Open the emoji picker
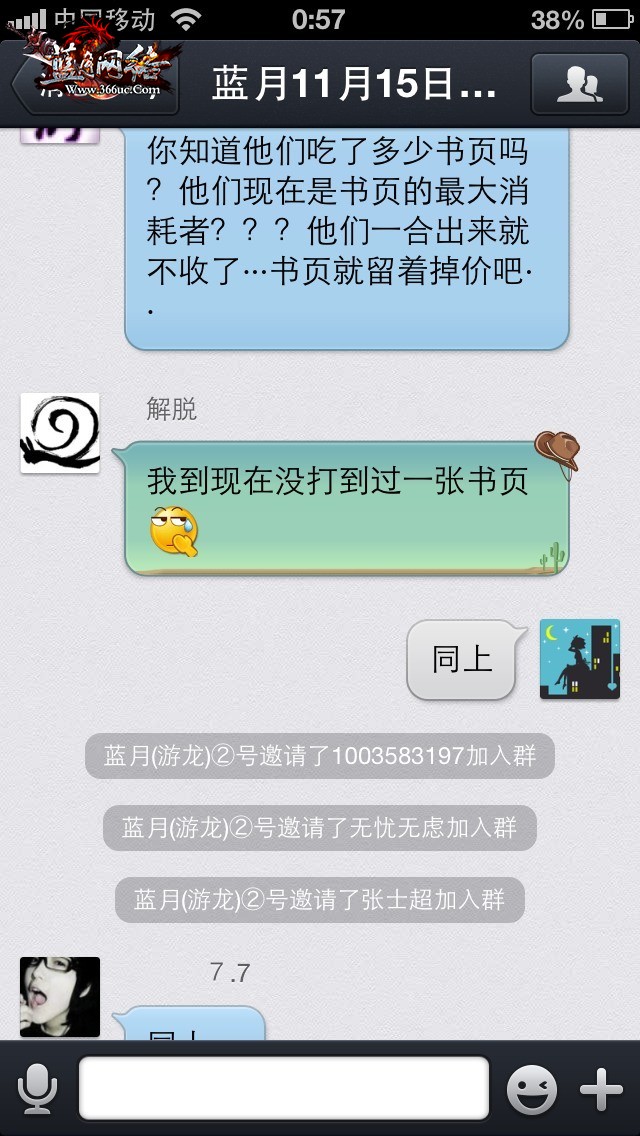 coord(531,1089)
